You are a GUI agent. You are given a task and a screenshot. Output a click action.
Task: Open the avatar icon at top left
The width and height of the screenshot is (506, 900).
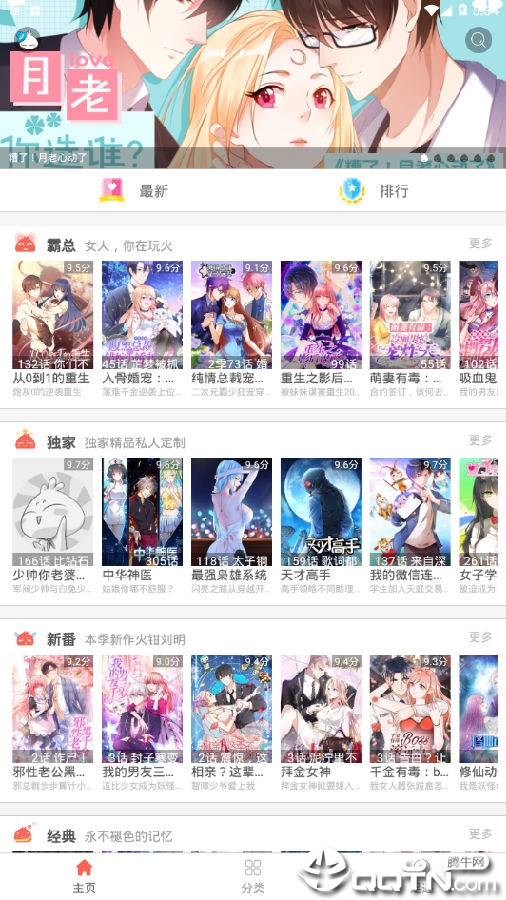point(26,39)
